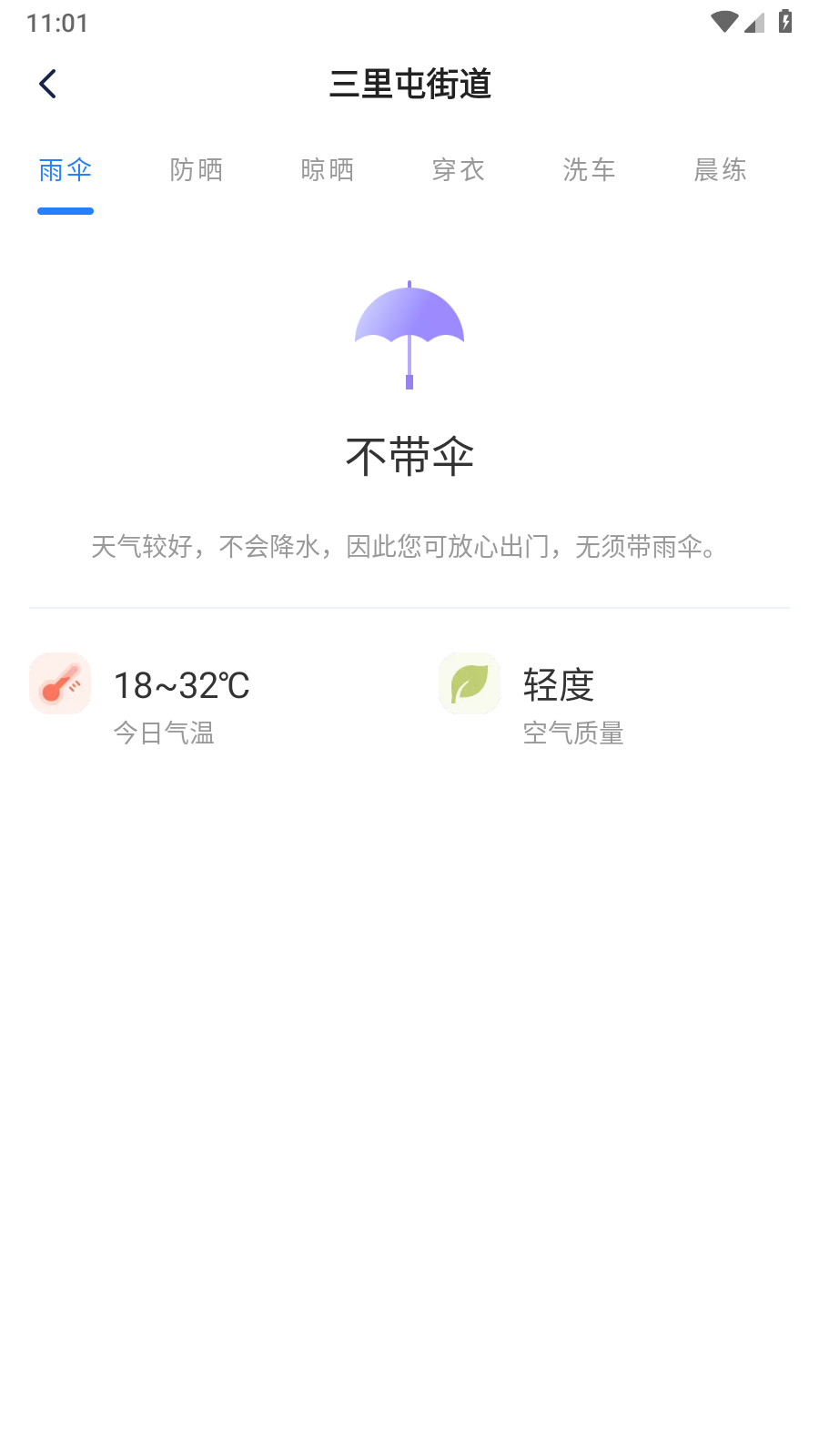This screenshot has width=819, height=1456.
Task: Click the umbrella illustration icon
Action: [x=409, y=334]
